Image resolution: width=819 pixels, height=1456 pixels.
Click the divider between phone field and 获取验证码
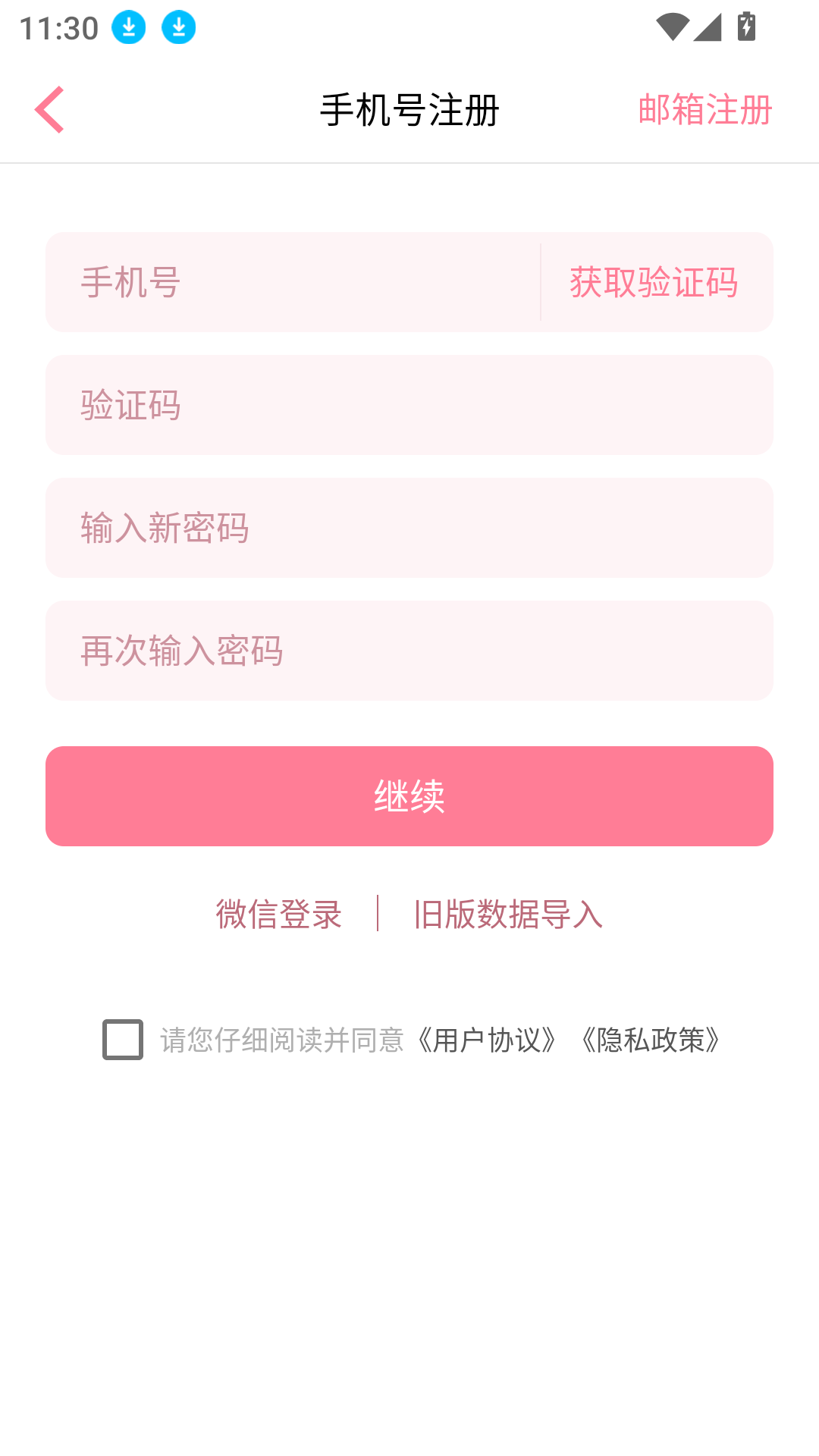click(541, 281)
